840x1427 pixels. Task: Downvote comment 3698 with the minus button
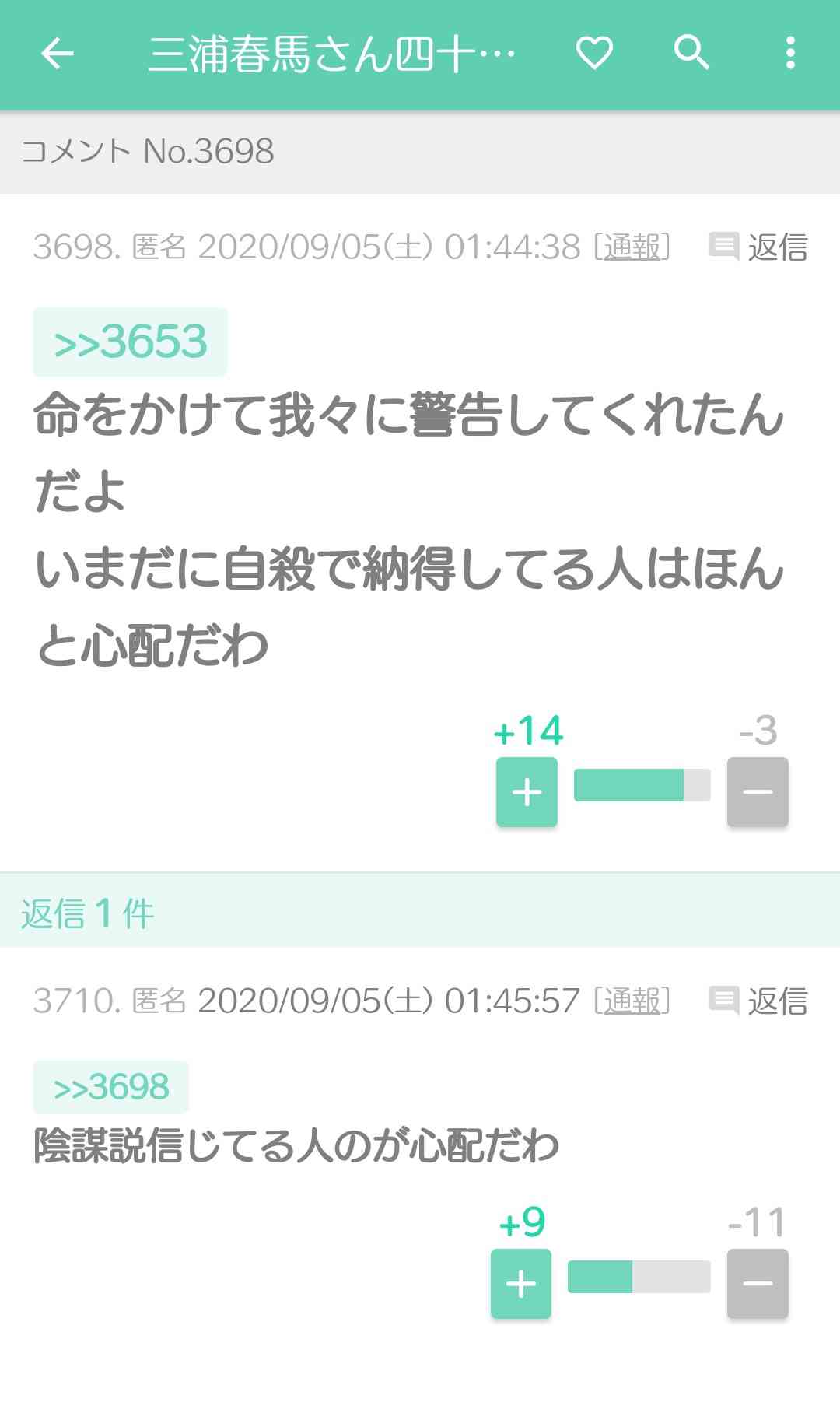(758, 792)
